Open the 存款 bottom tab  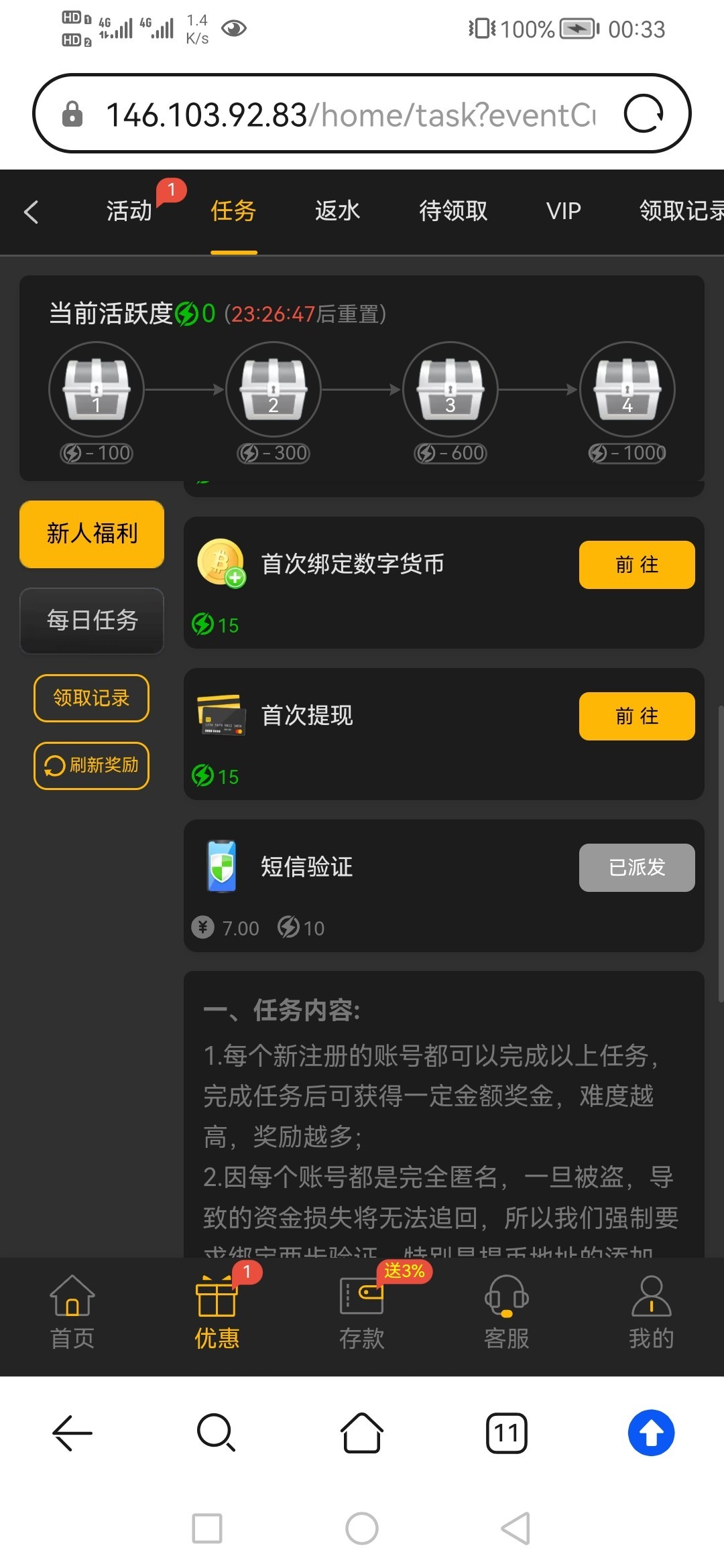coord(362,1312)
